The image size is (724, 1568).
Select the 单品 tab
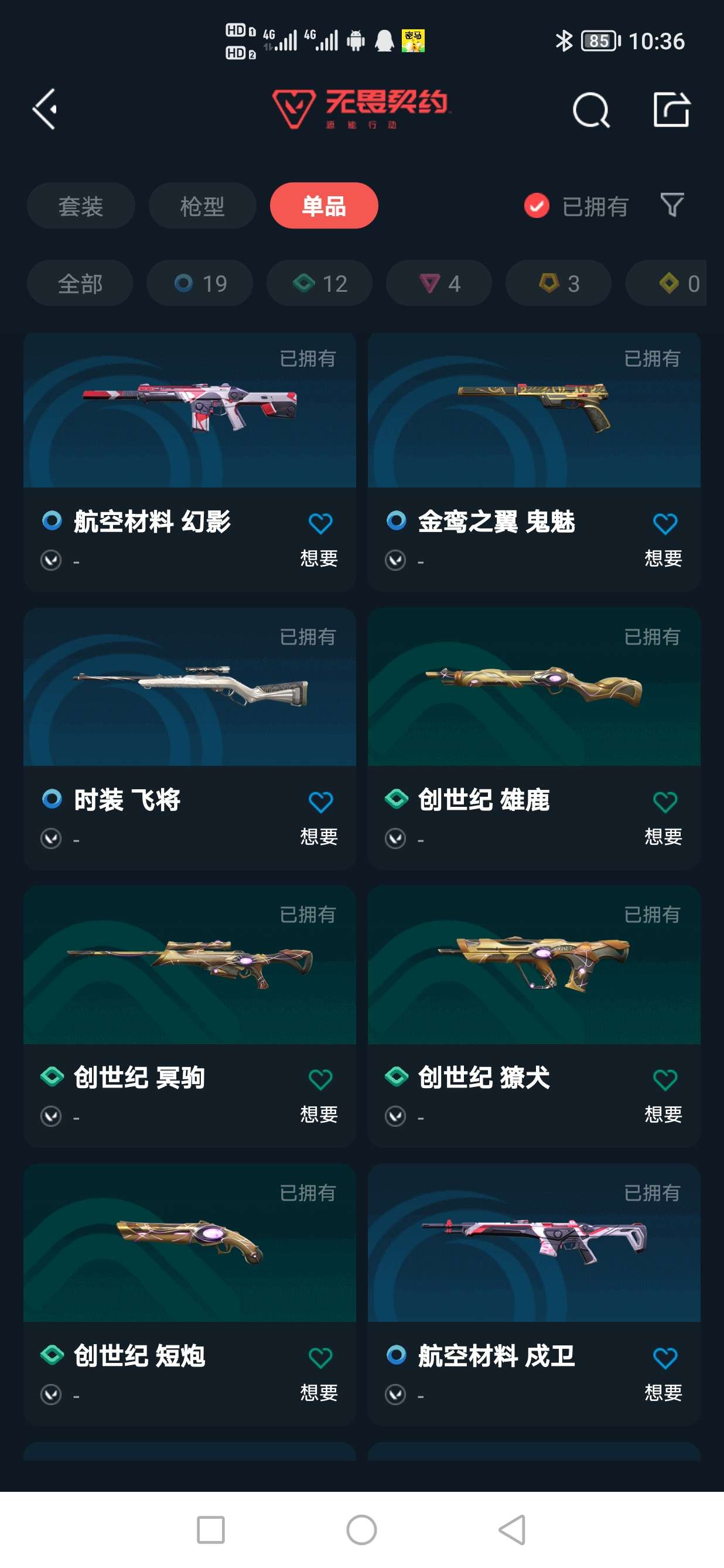coord(324,206)
